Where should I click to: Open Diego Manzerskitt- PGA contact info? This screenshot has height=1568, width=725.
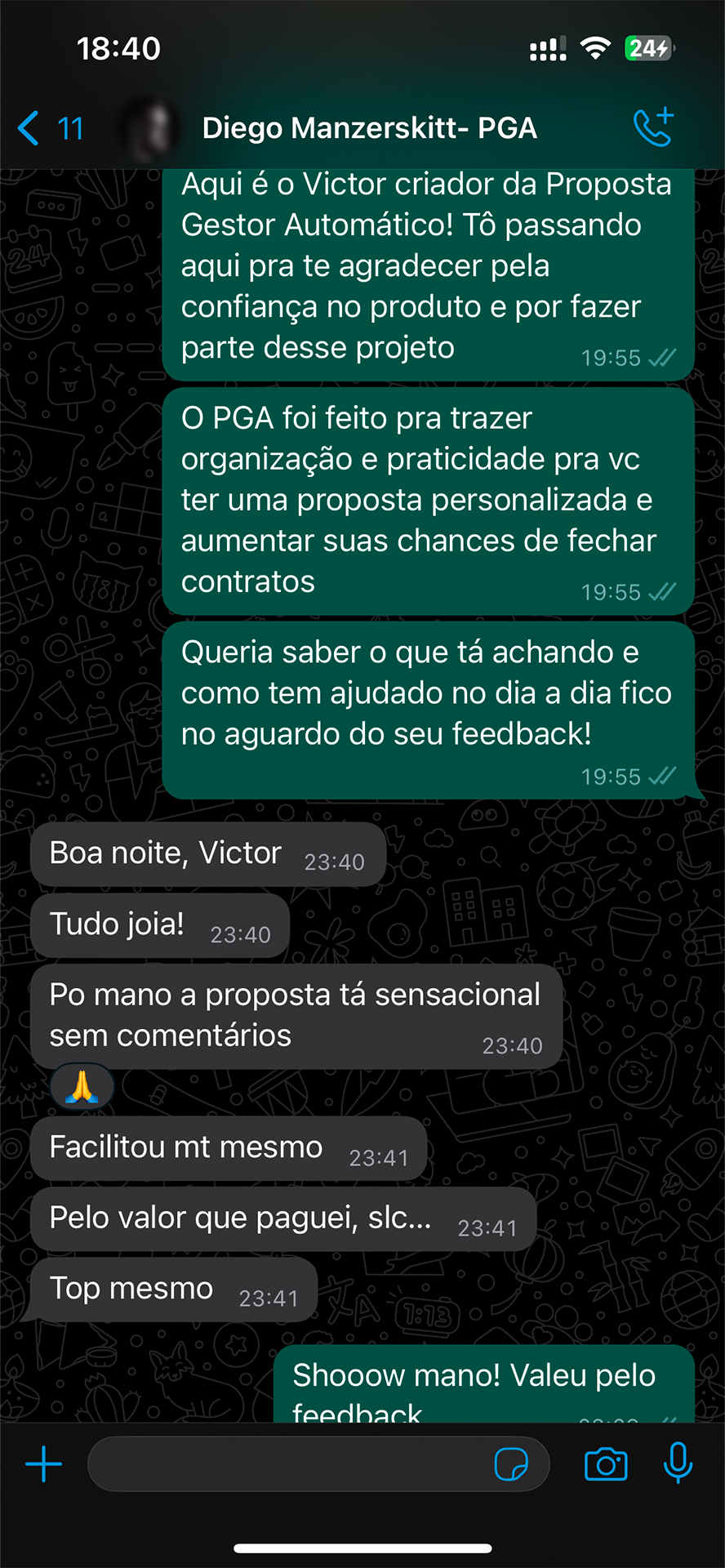coord(369,128)
